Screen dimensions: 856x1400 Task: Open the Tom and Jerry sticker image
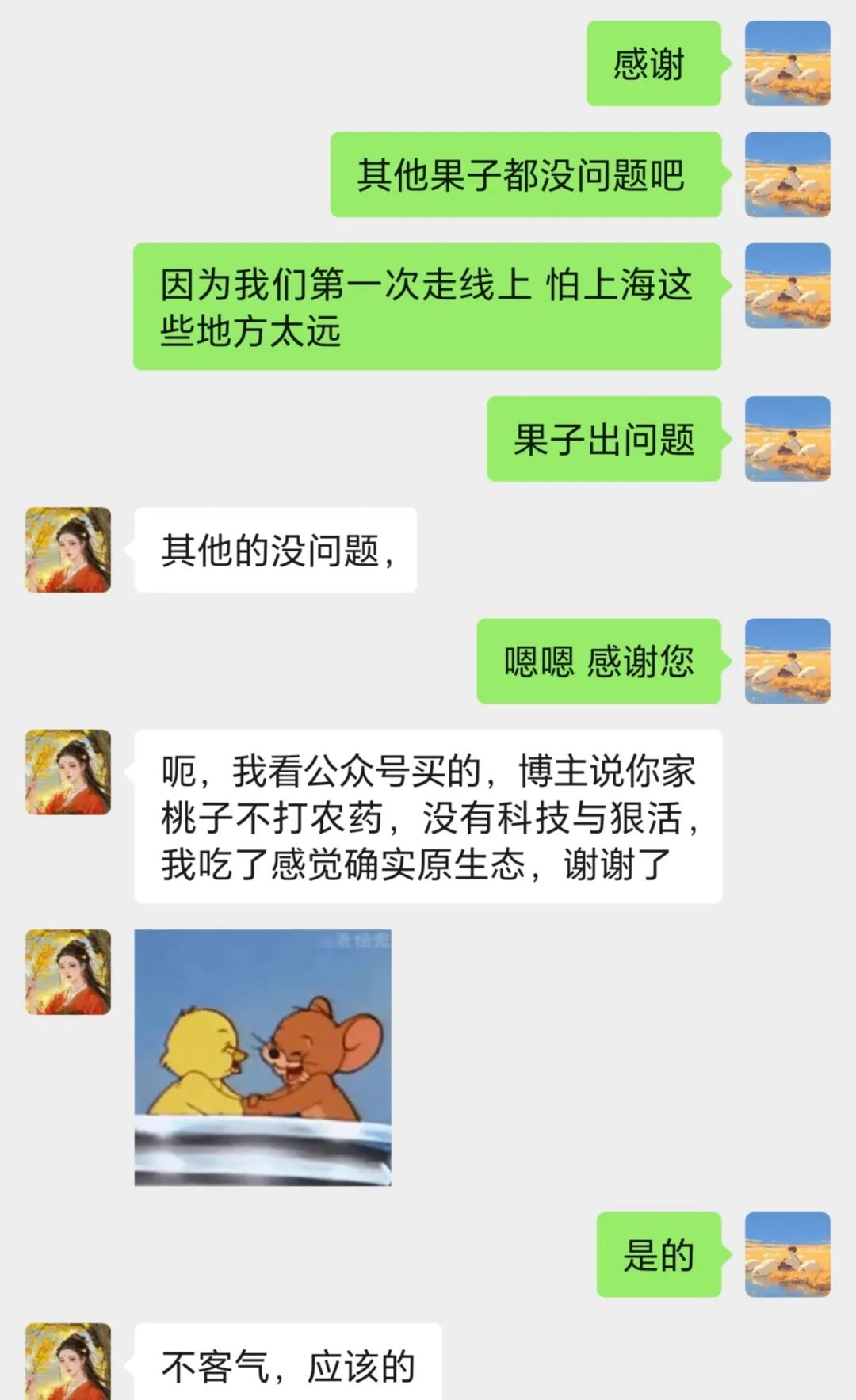click(262, 1057)
